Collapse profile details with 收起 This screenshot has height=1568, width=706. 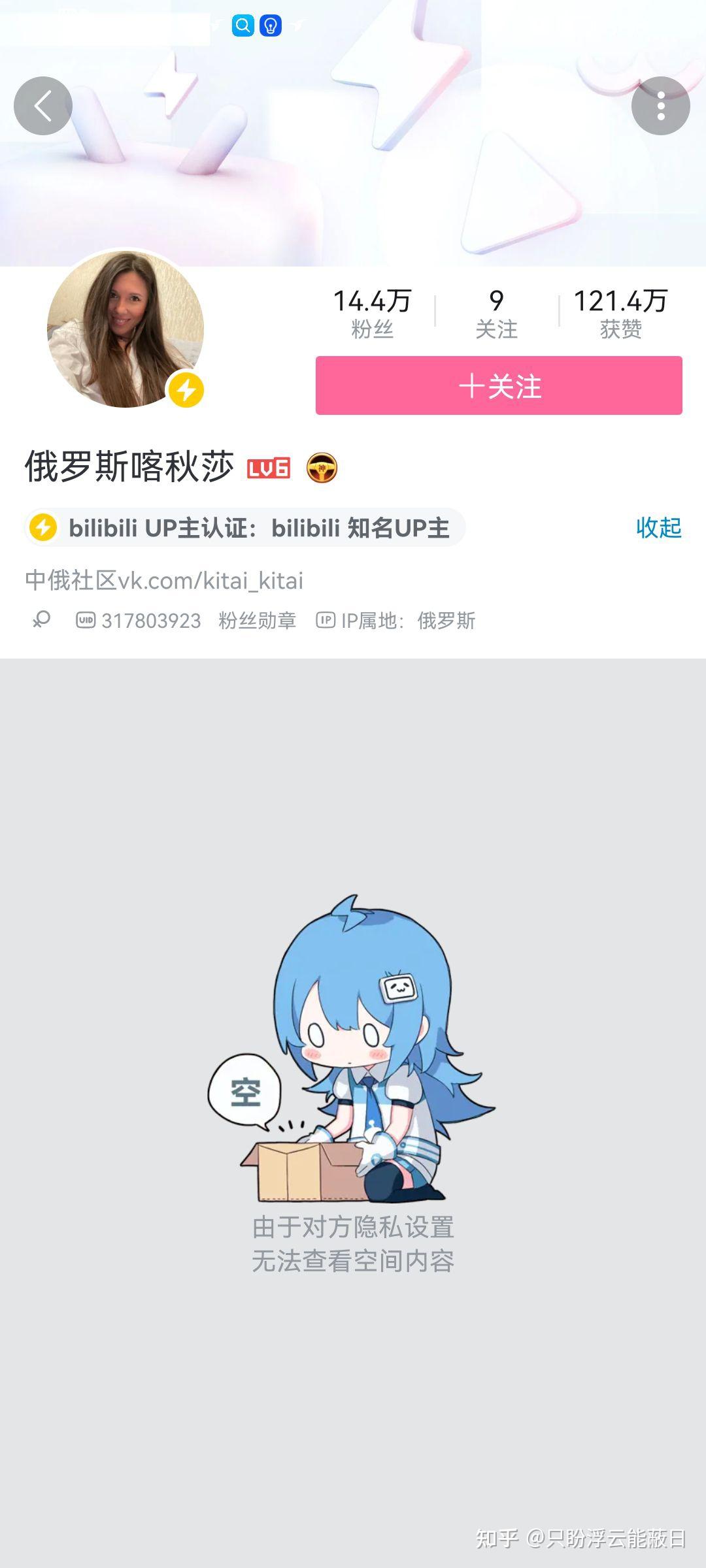(x=658, y=527)
